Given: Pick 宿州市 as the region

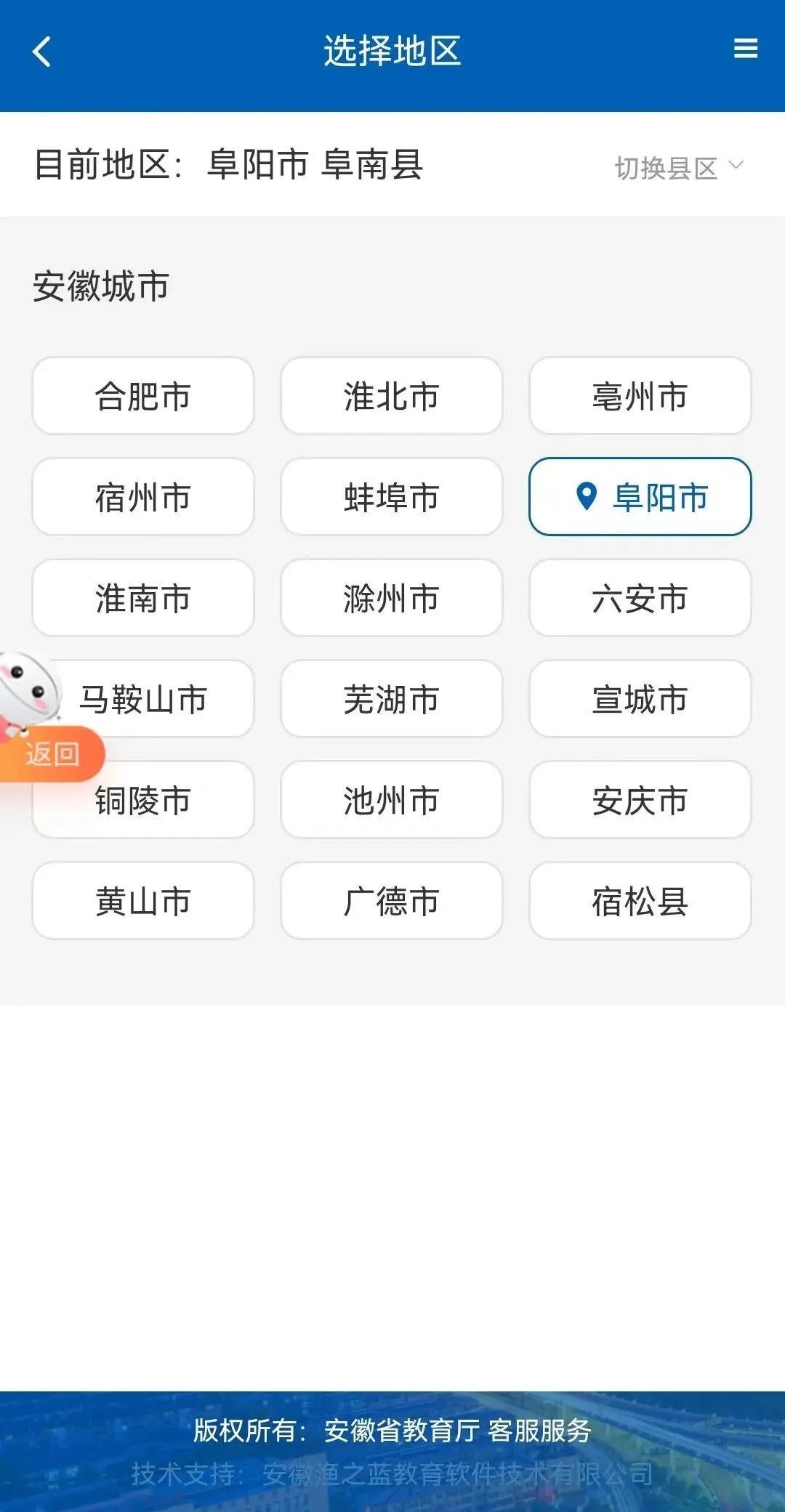Looking at the screenshot, I should click(x=143, y=497).
